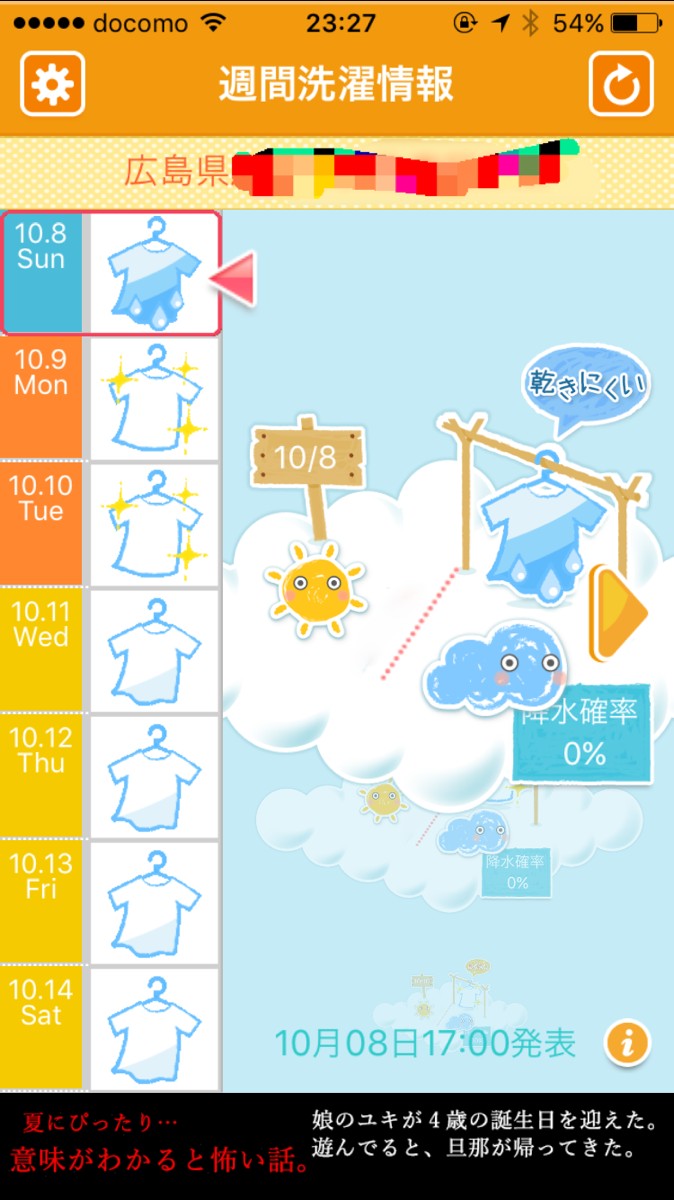Select the 10.13 Fri forecast row

(110, 902)
